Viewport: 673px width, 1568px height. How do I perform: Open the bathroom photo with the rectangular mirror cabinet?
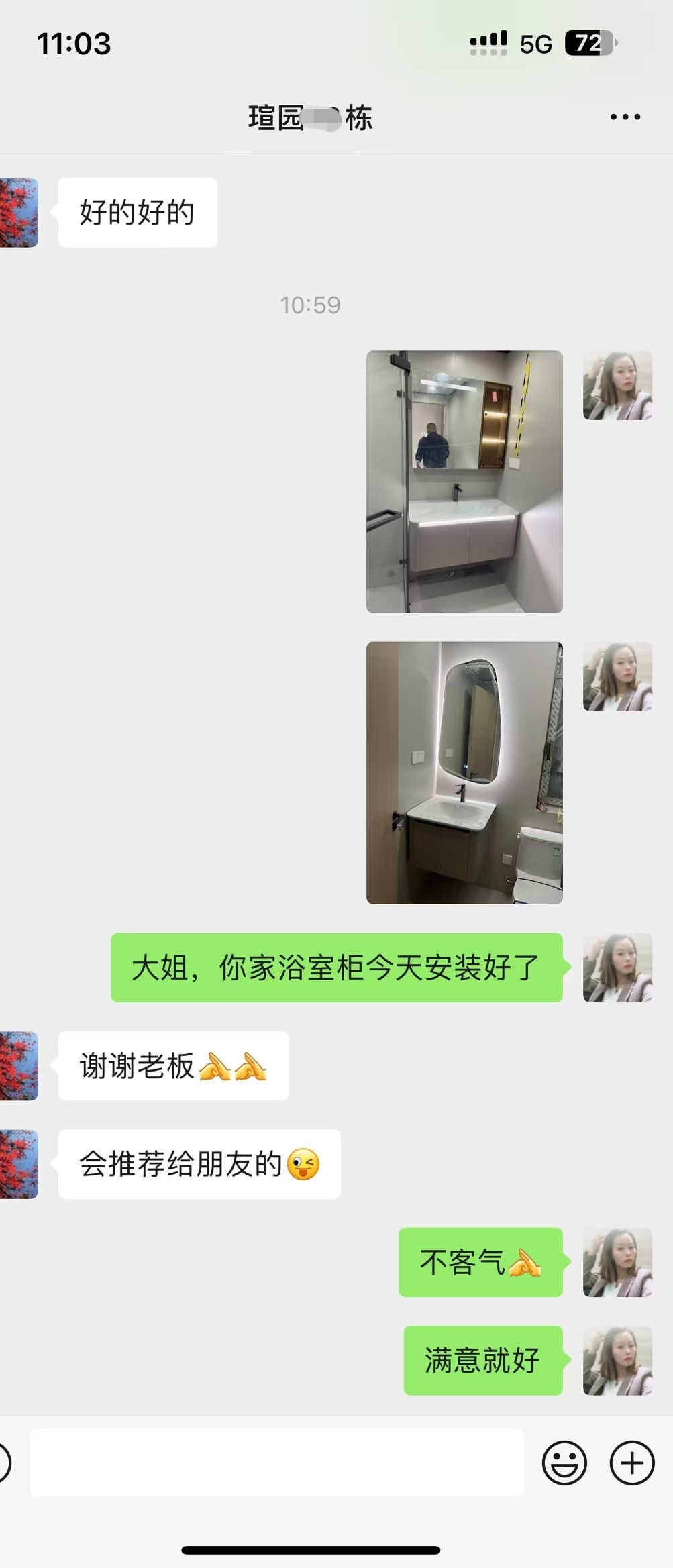[x=464, y=481]
